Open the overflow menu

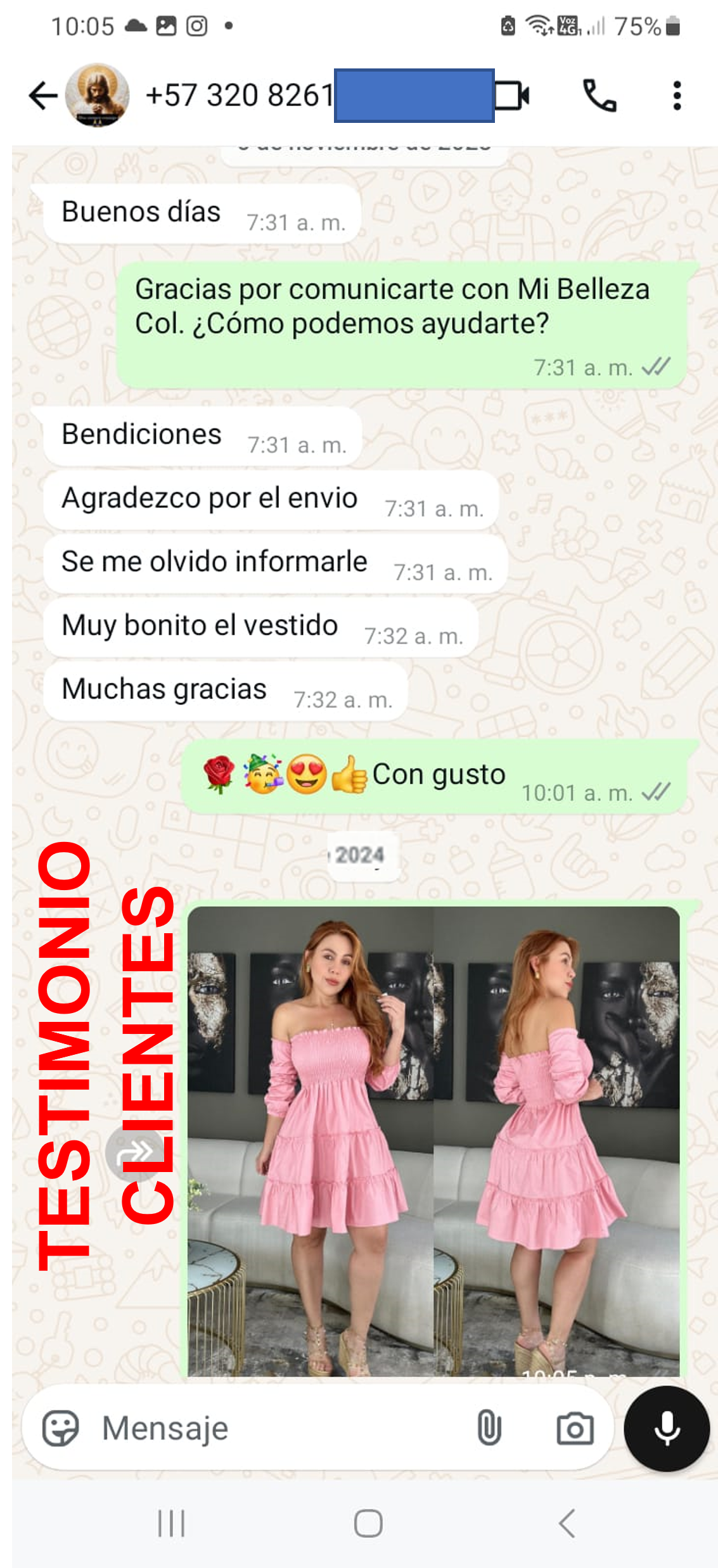(677, 96)
